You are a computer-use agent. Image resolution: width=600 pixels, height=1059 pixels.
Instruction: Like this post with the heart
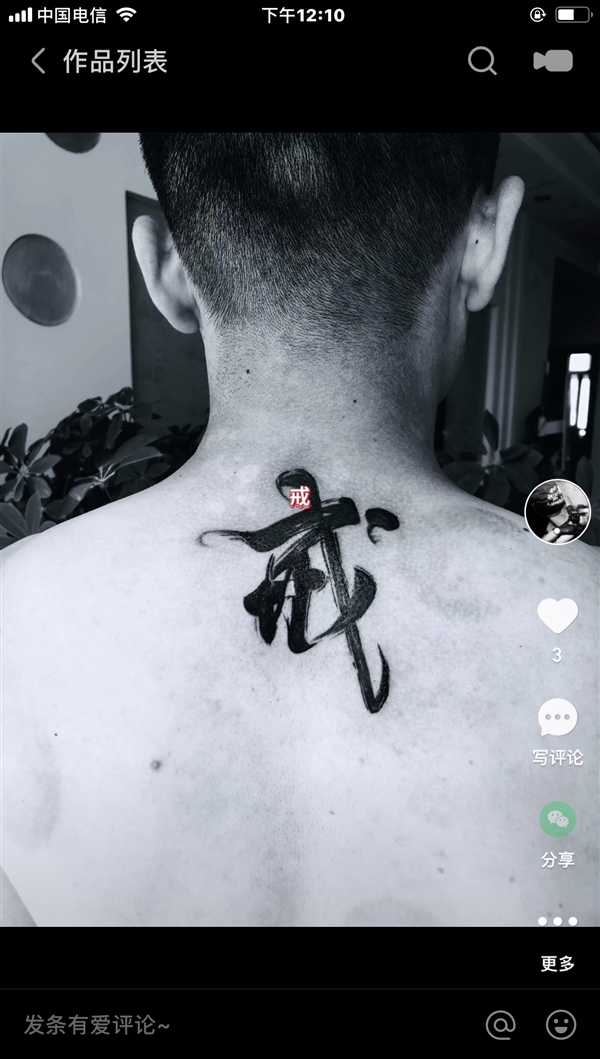coord(557,615)
